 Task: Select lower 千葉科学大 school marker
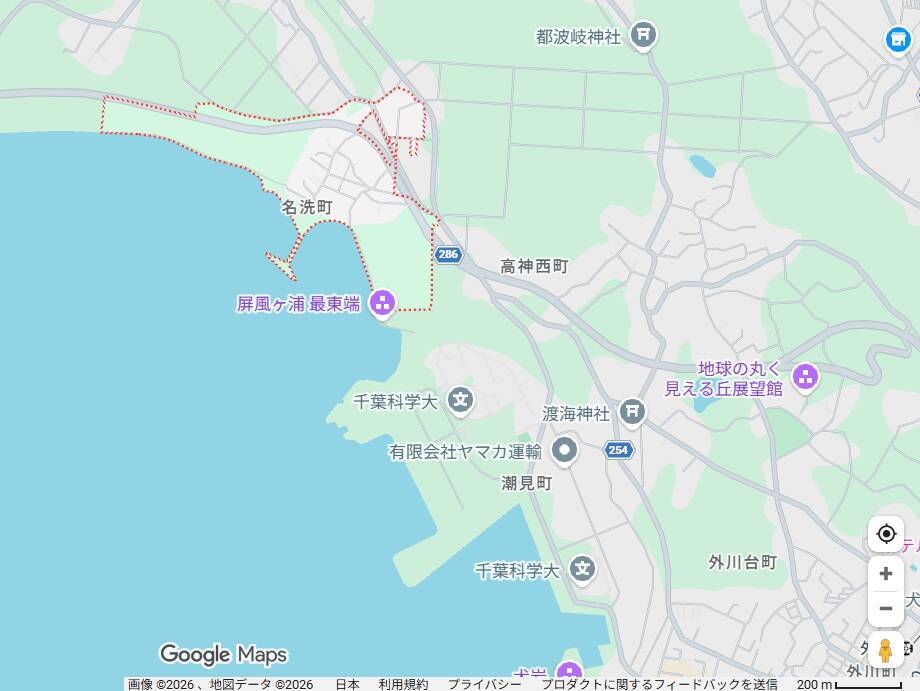pos(582,570)
